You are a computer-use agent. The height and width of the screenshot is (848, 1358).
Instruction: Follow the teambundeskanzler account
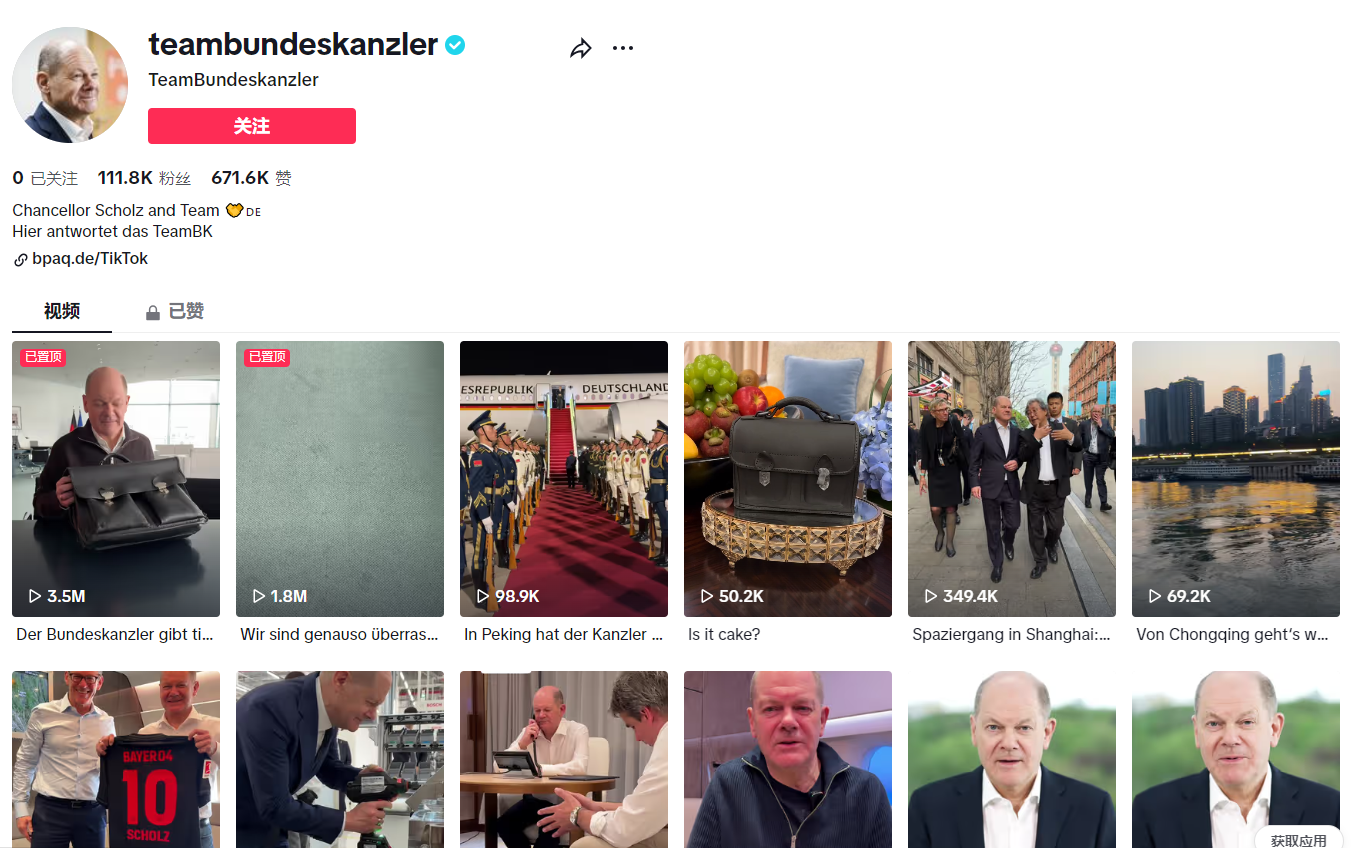(x=251, y=126)
